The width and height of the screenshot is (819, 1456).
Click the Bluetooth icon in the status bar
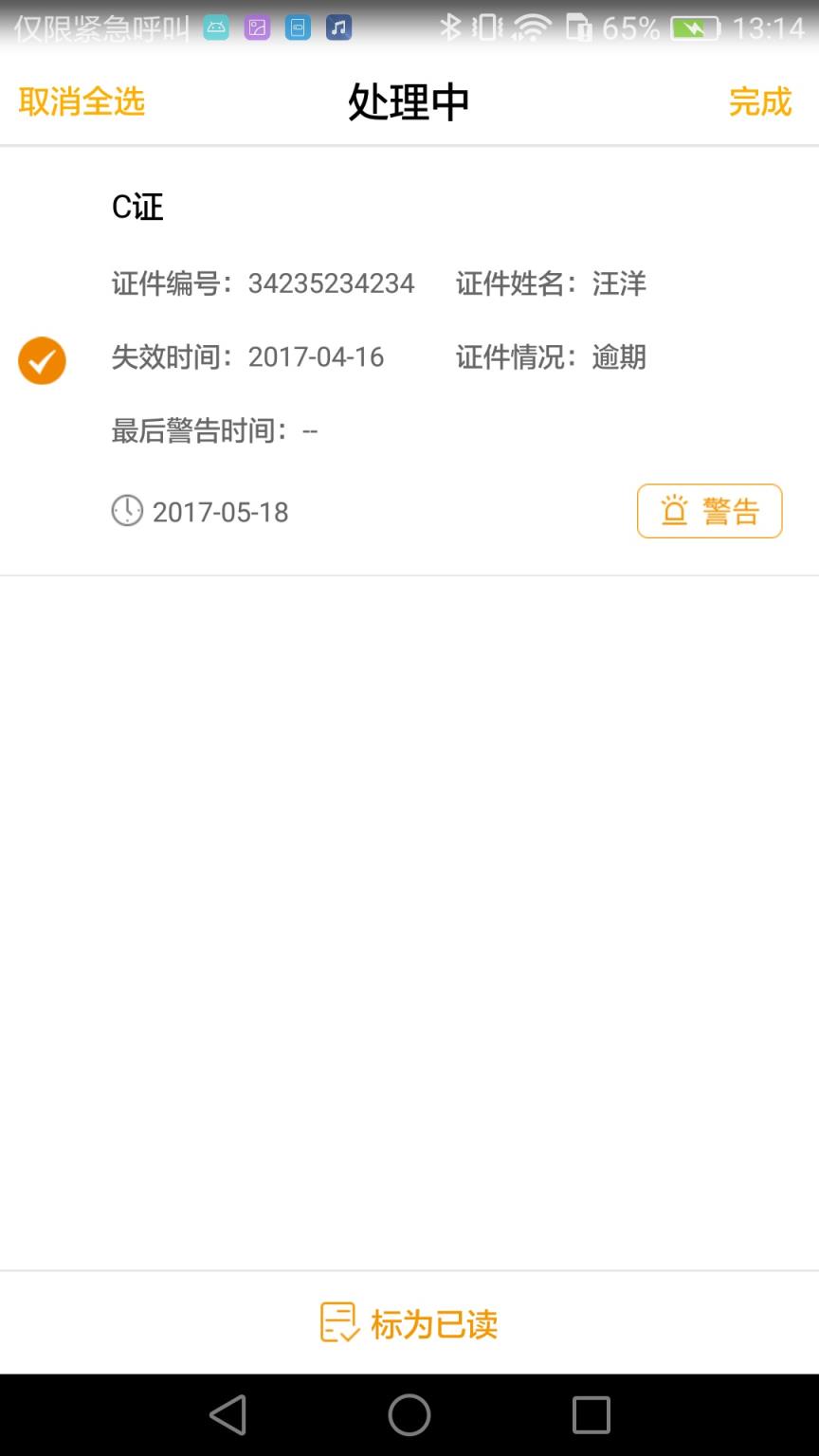pyautogui.click(x=451, y=27)
